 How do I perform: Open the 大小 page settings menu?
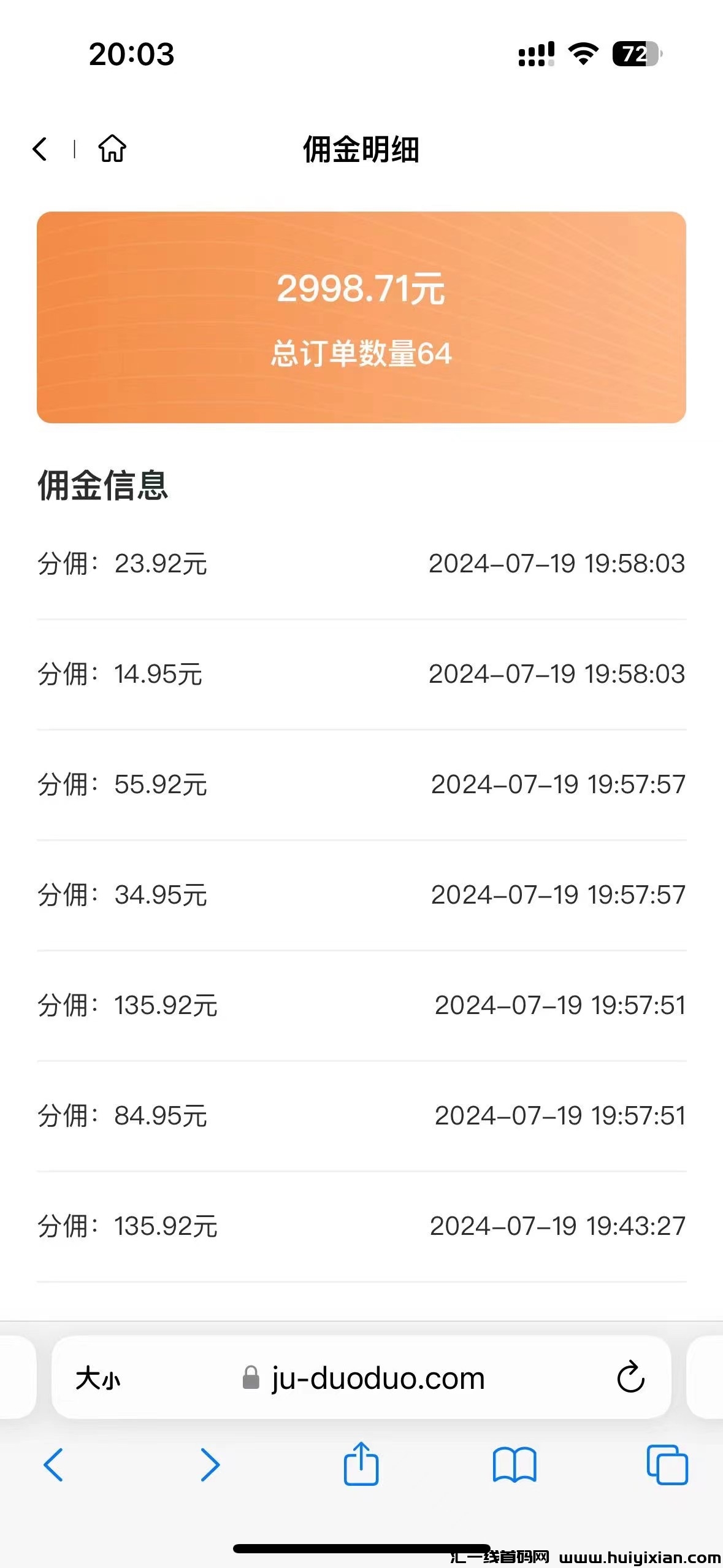click(98, 1380)
